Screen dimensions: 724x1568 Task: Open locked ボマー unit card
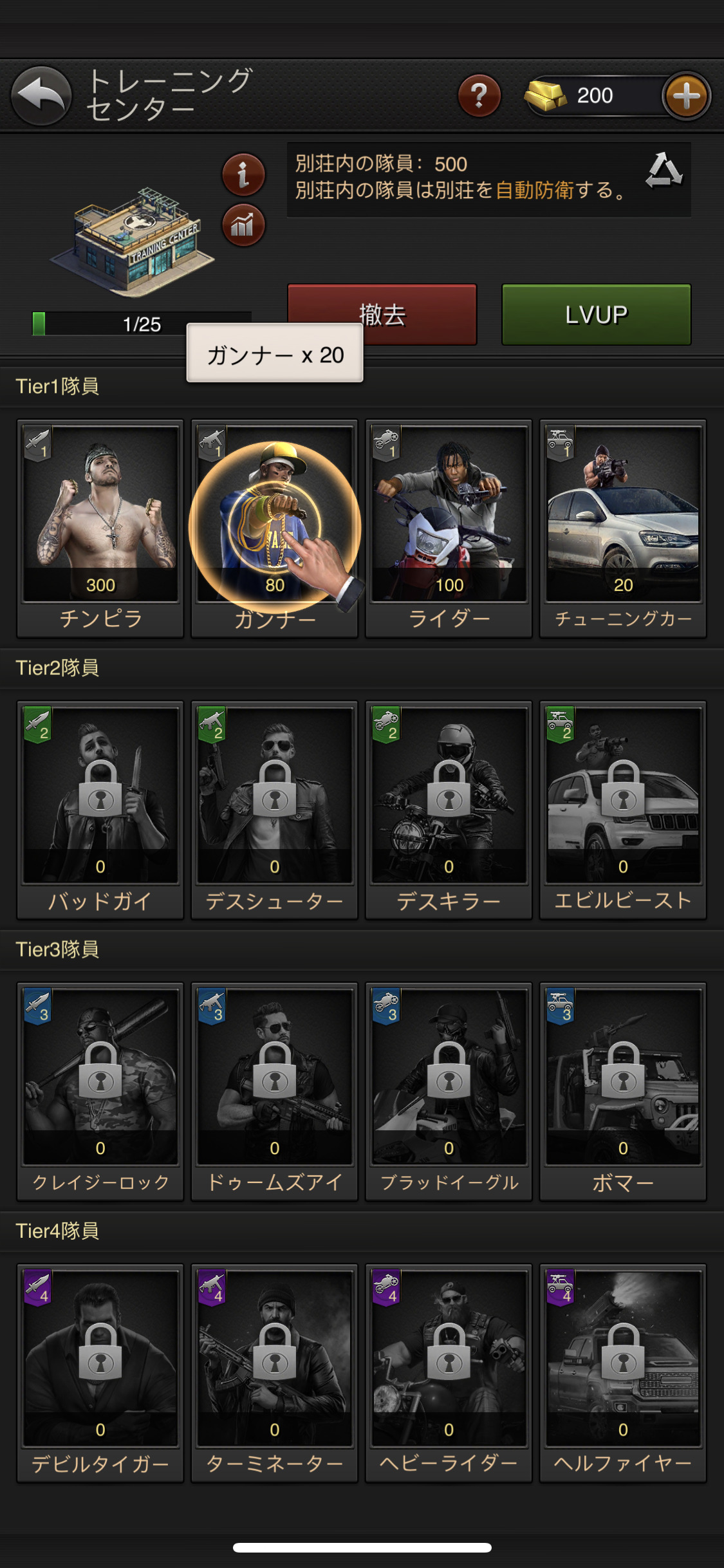(x=623, y=1090)
